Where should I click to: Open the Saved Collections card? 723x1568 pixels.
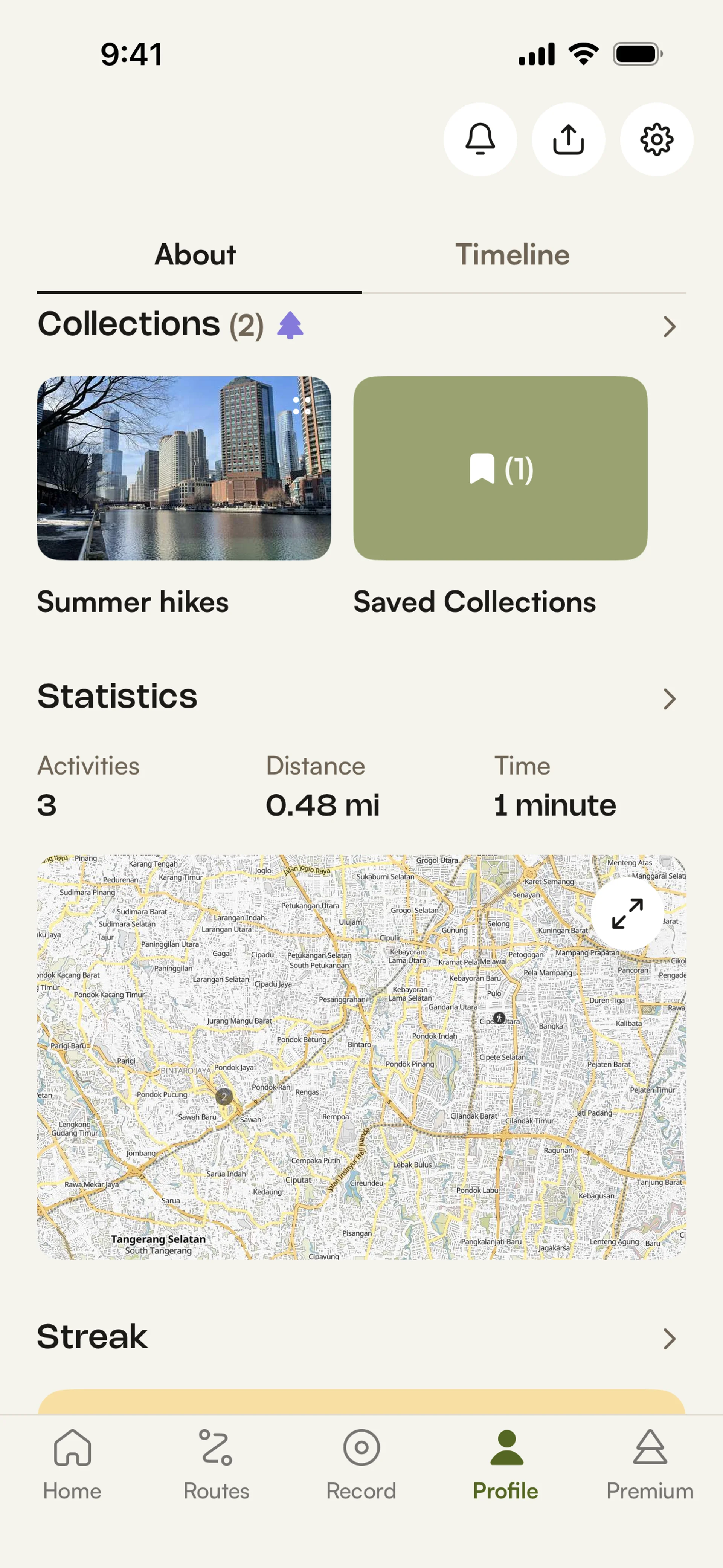pyautogui.click(x=500, y=468)
